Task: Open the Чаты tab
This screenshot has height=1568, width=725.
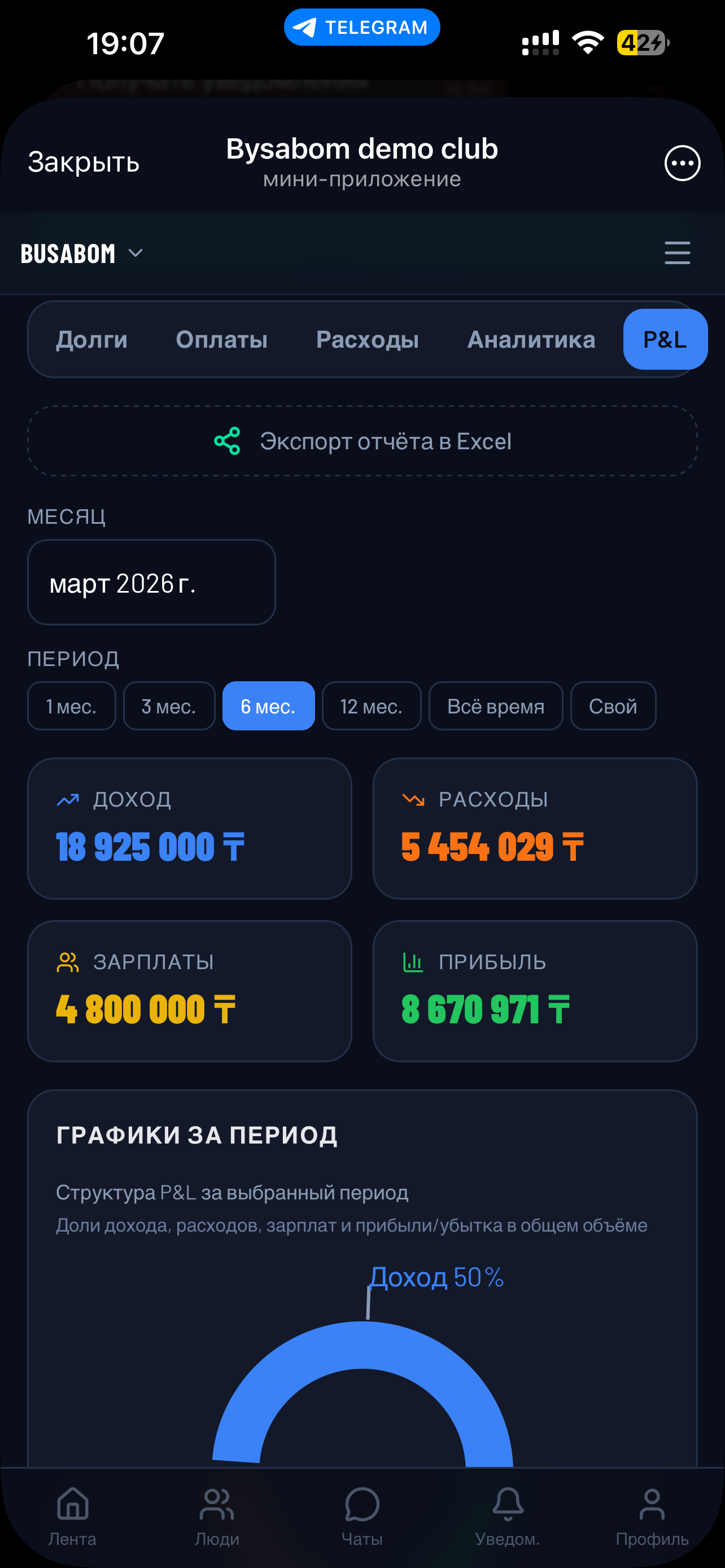Action: [x=362, y=1516]
